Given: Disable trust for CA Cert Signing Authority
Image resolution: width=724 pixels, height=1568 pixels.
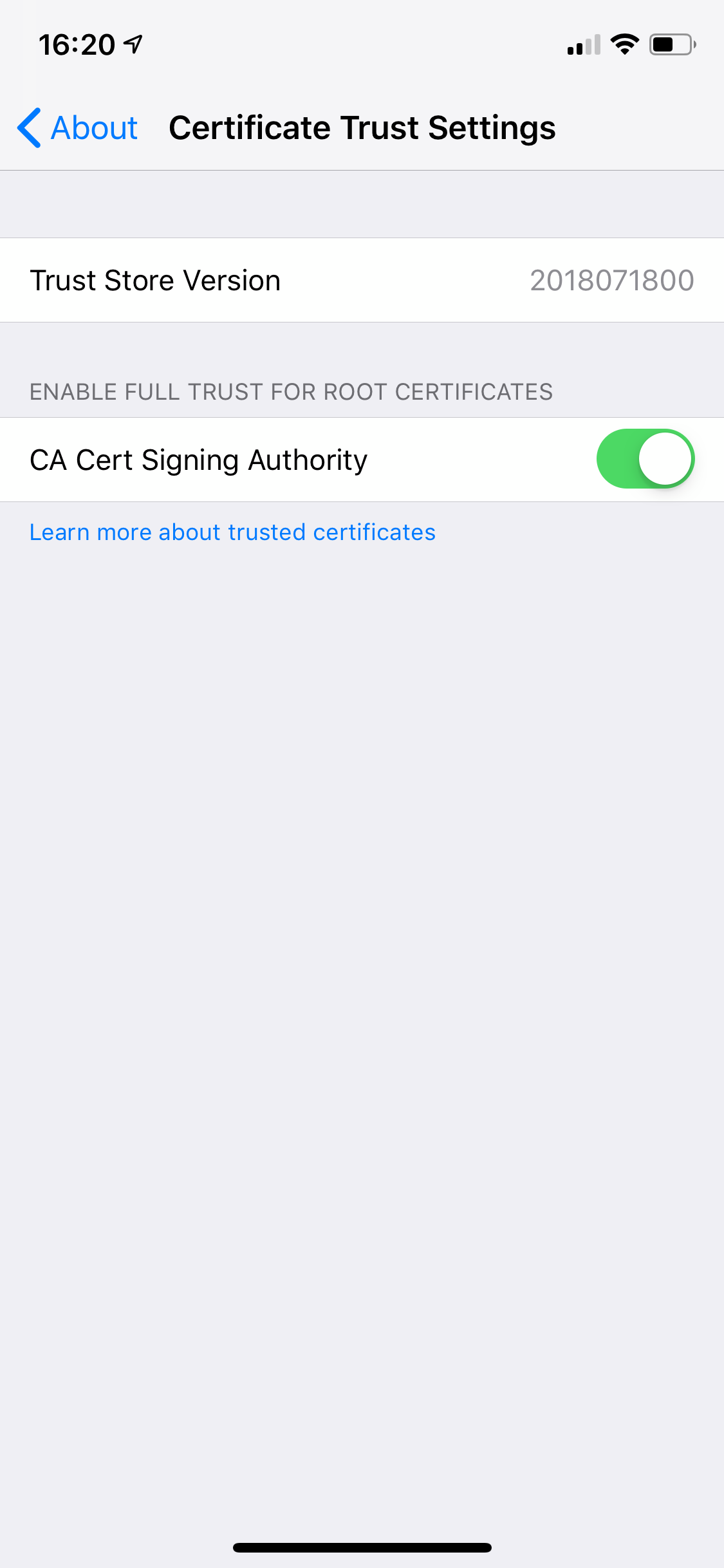Looking at the screenshot, I should [645, 459].
